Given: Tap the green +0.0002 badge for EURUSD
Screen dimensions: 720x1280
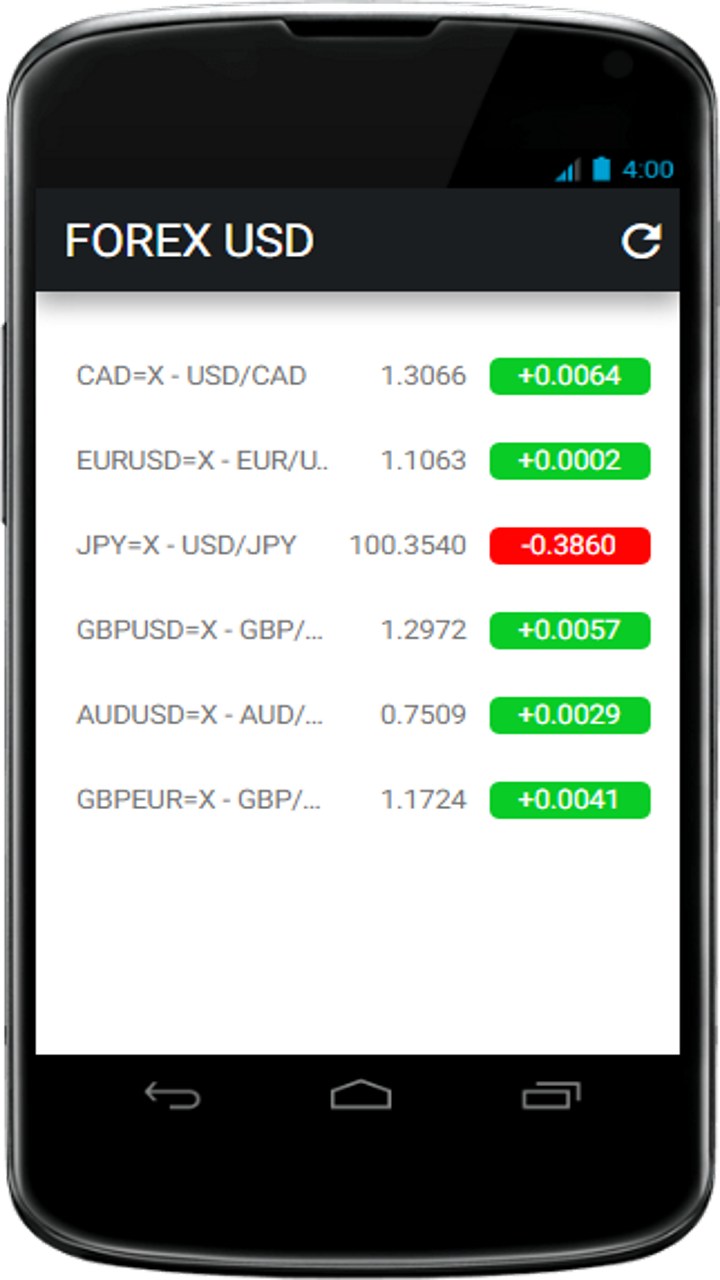Looking at the screenshot, I should 569,460.
